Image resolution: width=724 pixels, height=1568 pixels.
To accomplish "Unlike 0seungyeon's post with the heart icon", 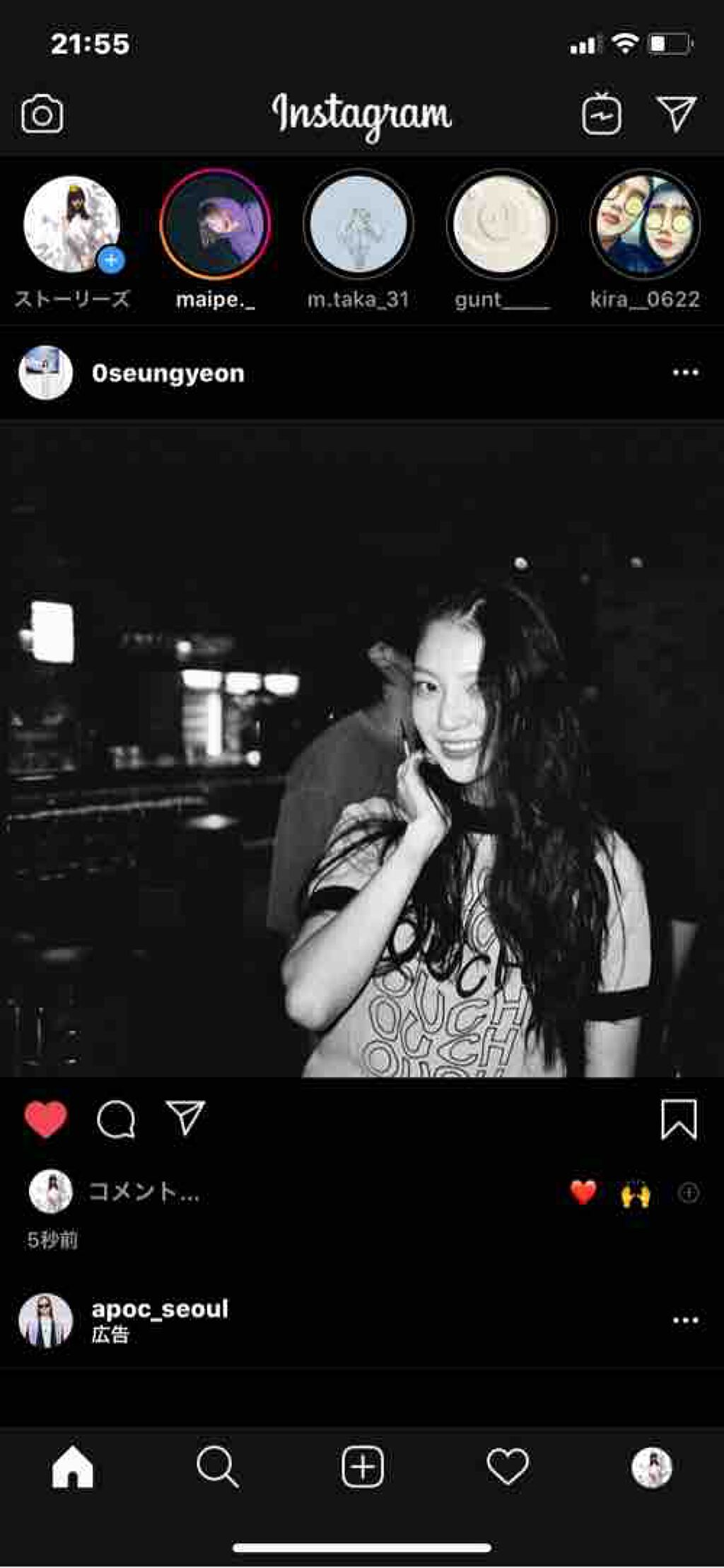I will [x=45, y=1119].
